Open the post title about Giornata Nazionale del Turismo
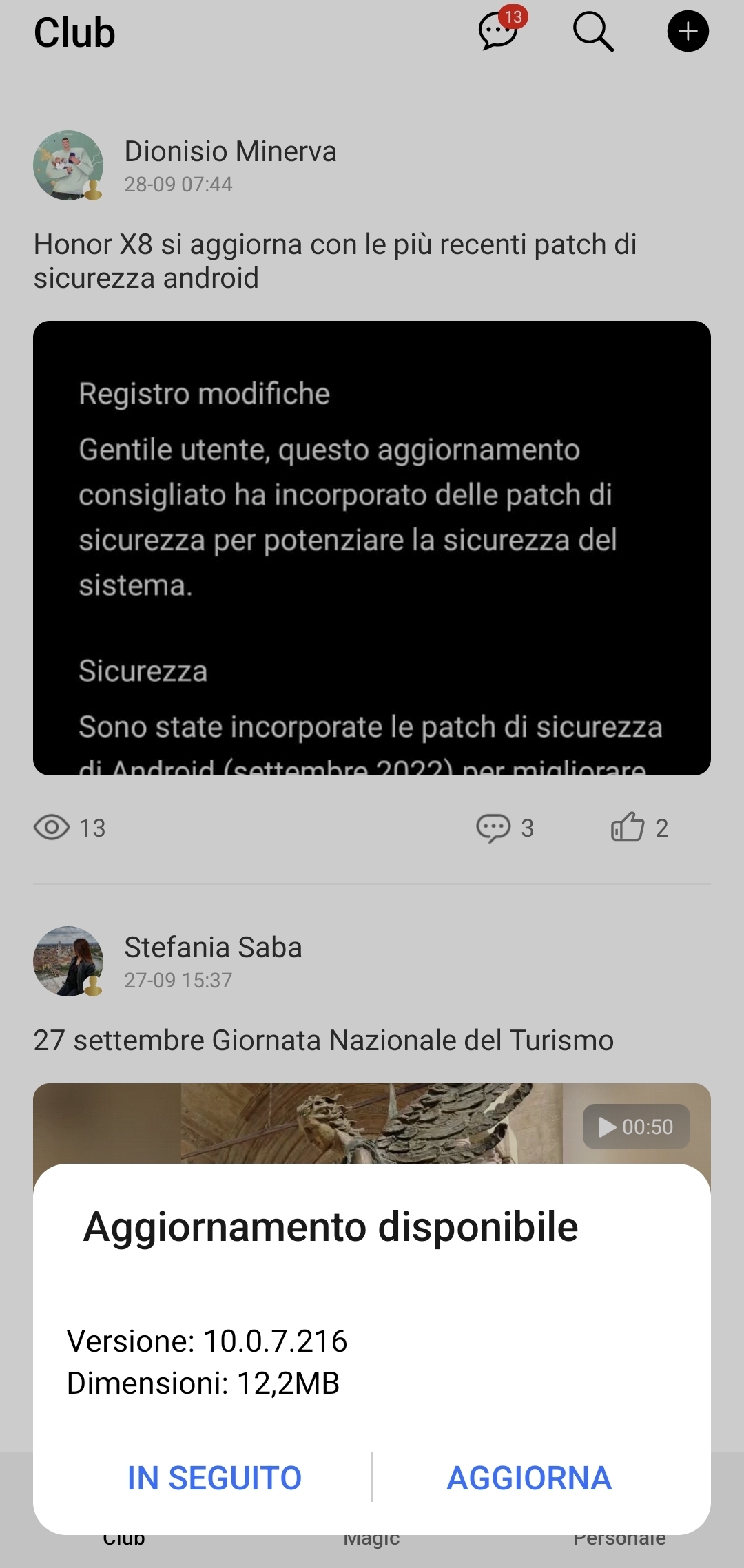The image size is (744, 1568). 324,1041
